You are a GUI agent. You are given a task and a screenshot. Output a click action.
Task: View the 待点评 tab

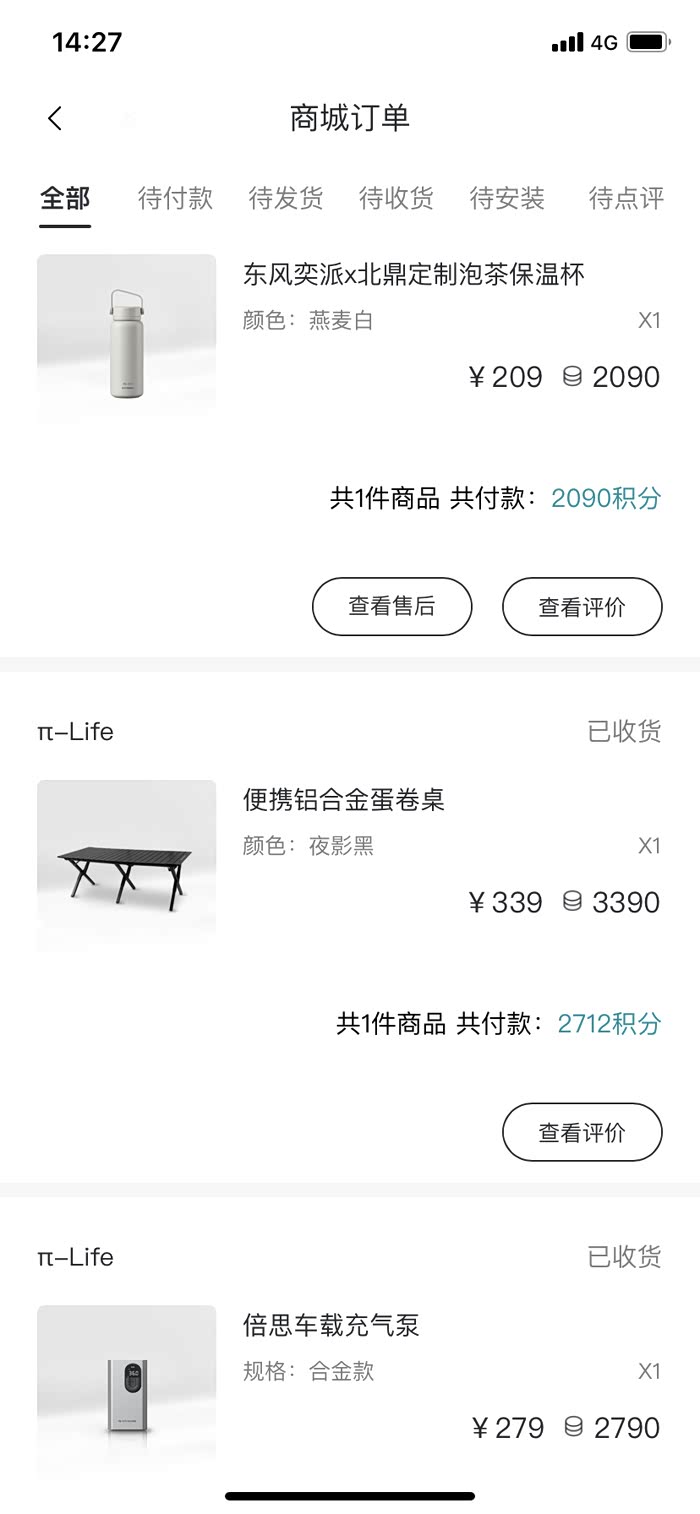[x=626, y=198]
